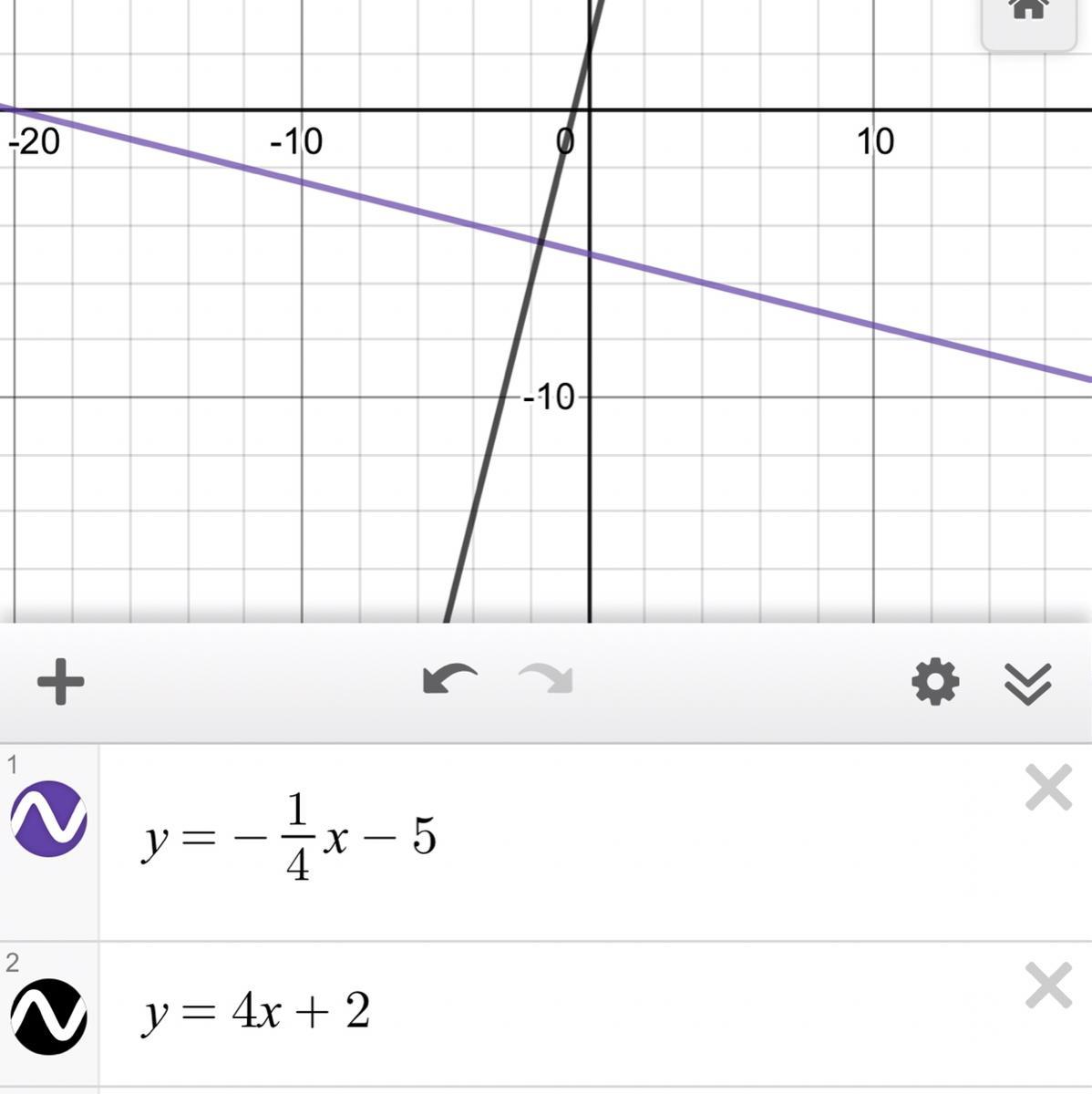Add a new expression with the plus icon
This screenshot has width=1092, height=1094.
pyautogui.click(x=61, y=682)
